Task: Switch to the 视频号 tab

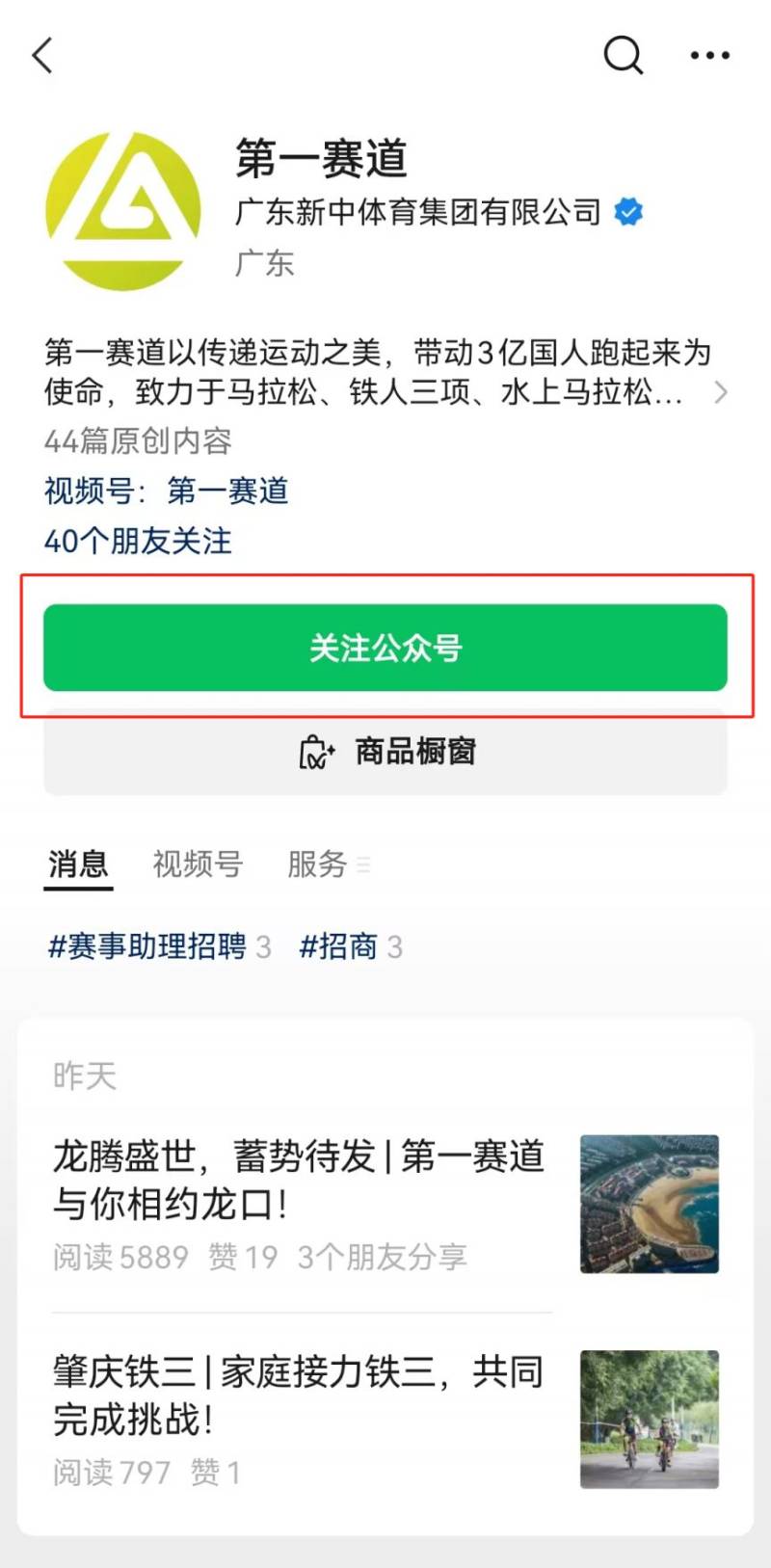Action: pos(197,864)
